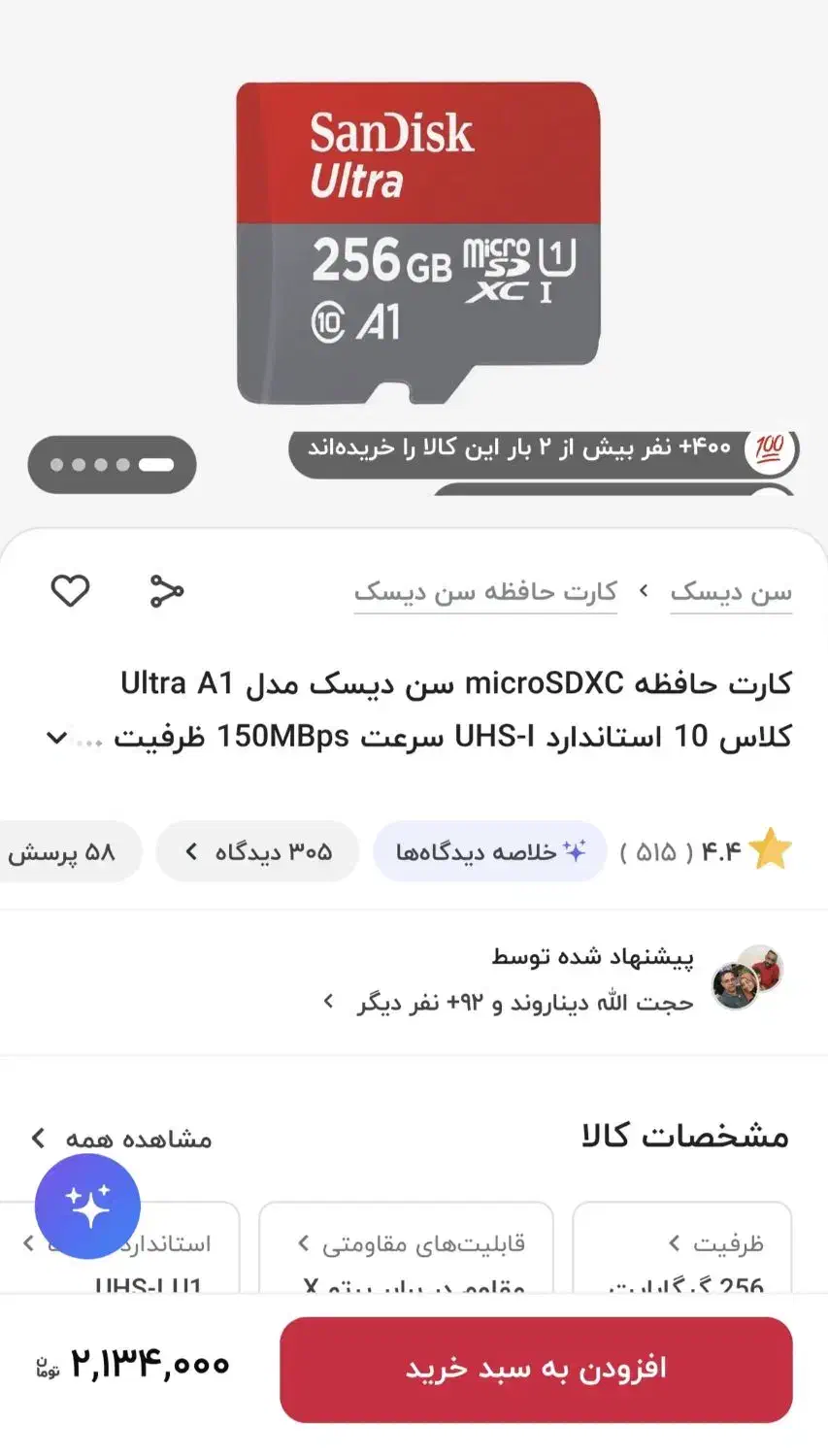Image resolution: width=828 pixels, height=1456 pixels.
Task: Share this SanDisk product
Action: click(x=166, y=590)
